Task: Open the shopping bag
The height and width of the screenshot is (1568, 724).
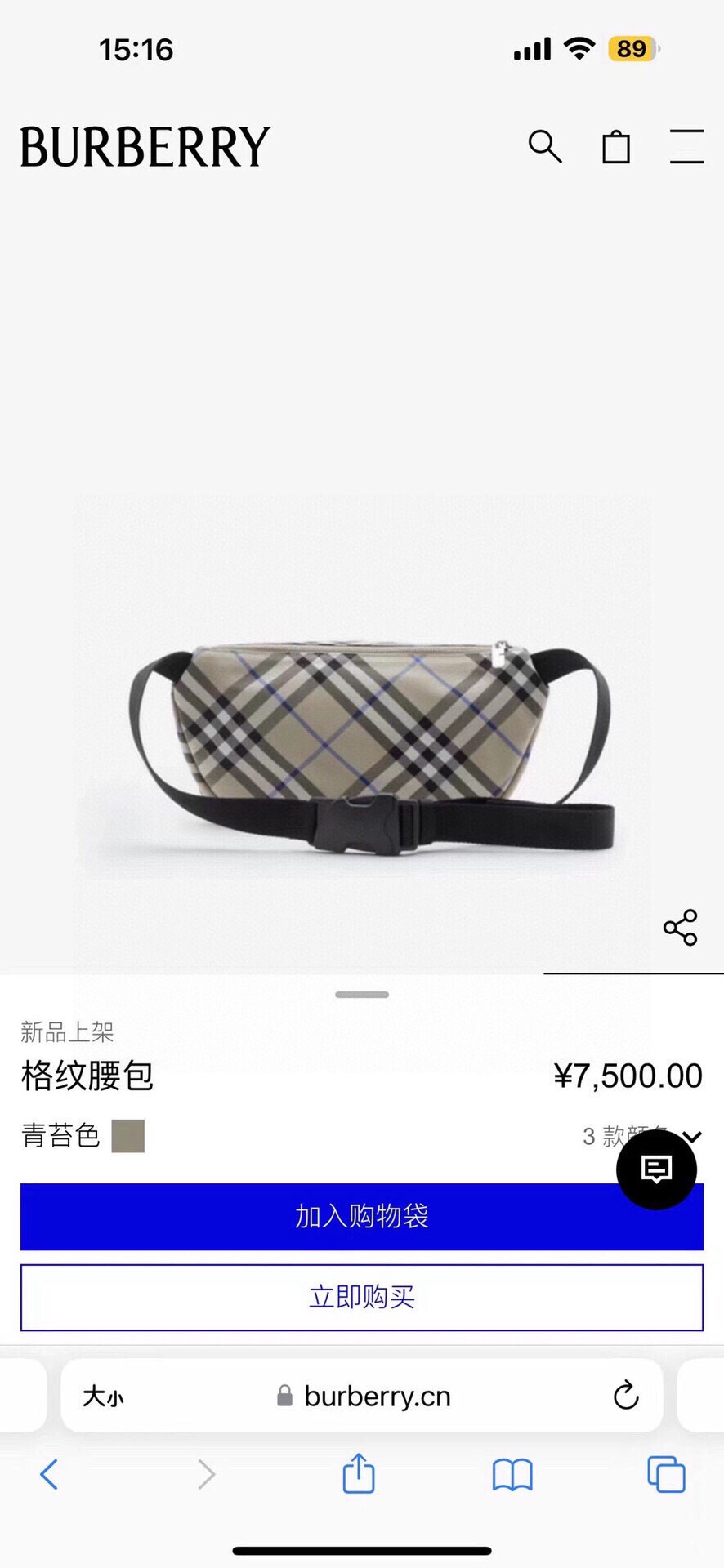Action: coord(616,147)
